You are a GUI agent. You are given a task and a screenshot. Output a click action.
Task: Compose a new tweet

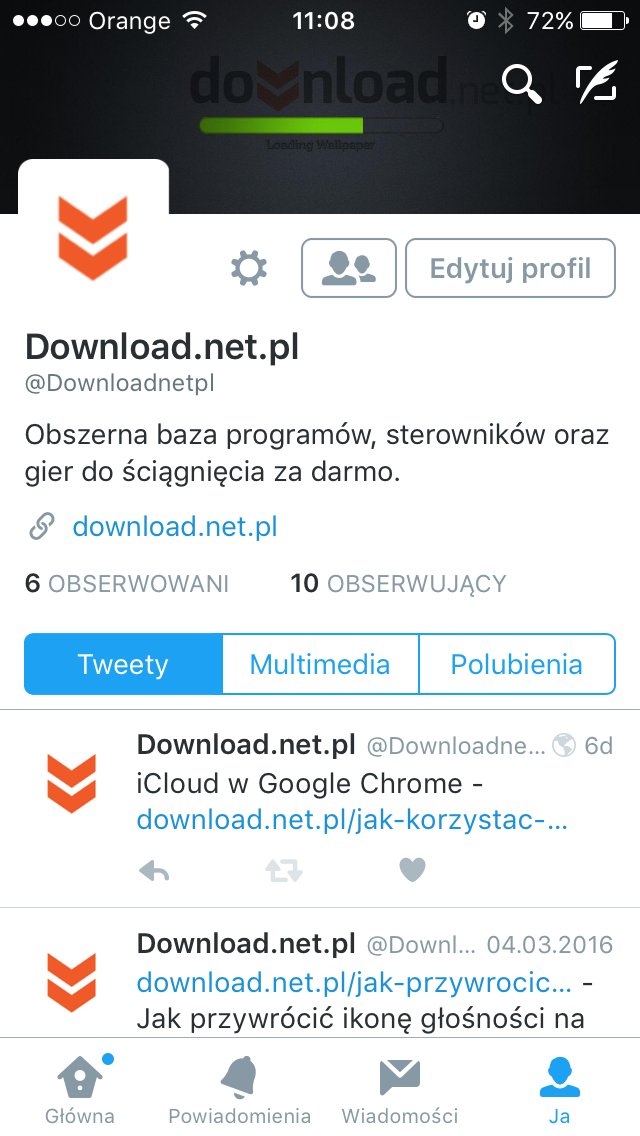(597, 84)
